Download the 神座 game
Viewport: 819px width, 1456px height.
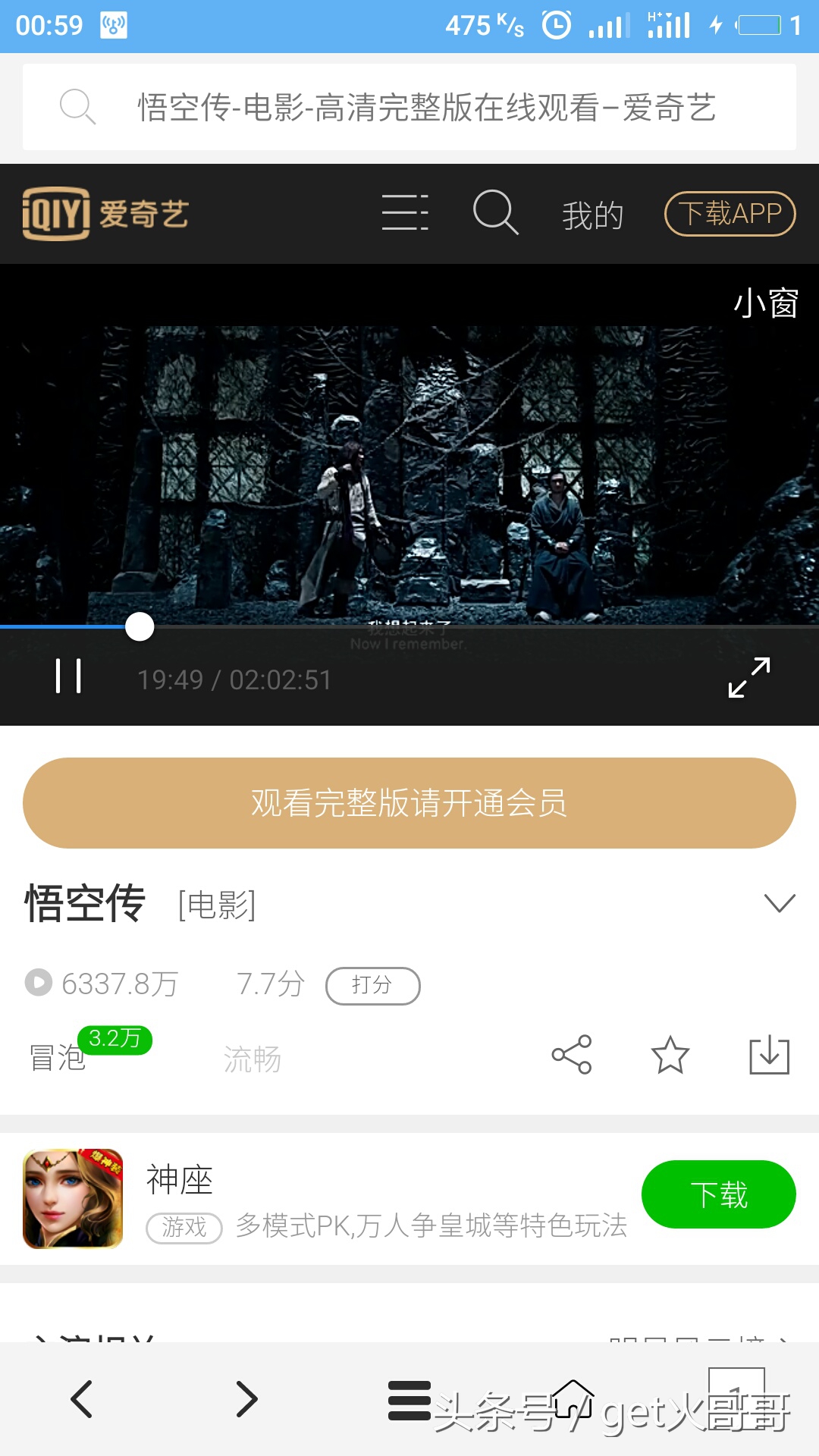point(718,1194)
